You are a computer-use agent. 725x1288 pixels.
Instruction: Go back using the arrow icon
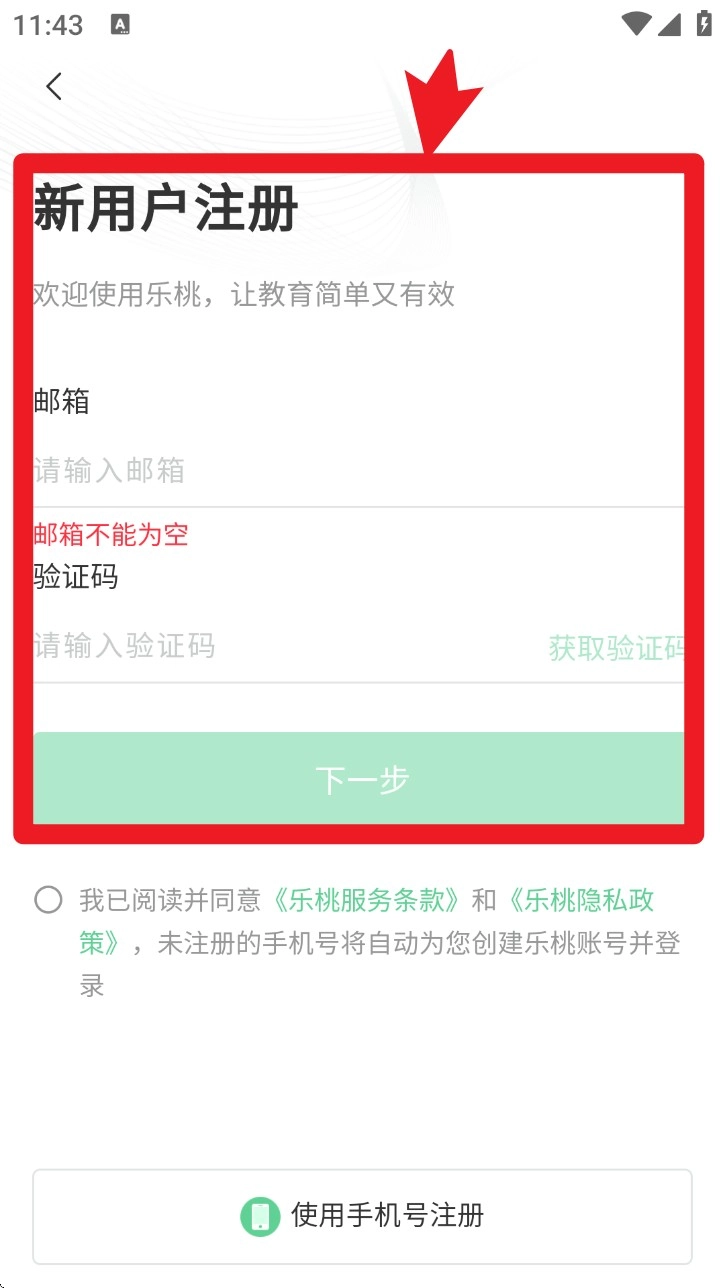point(54,87)
